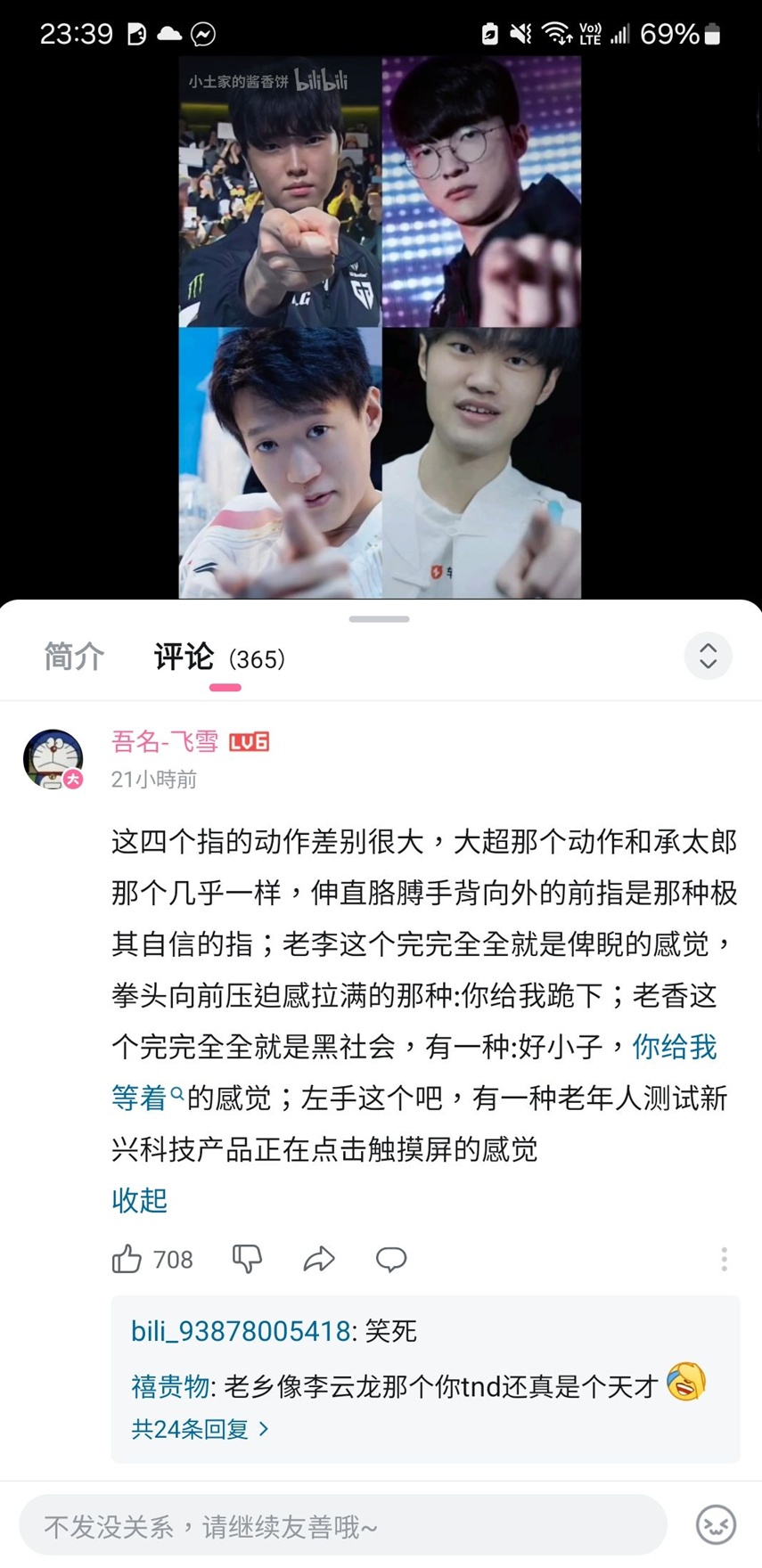View all 共24条回复 replies

pyautogui.click(x=200, y=1429)
